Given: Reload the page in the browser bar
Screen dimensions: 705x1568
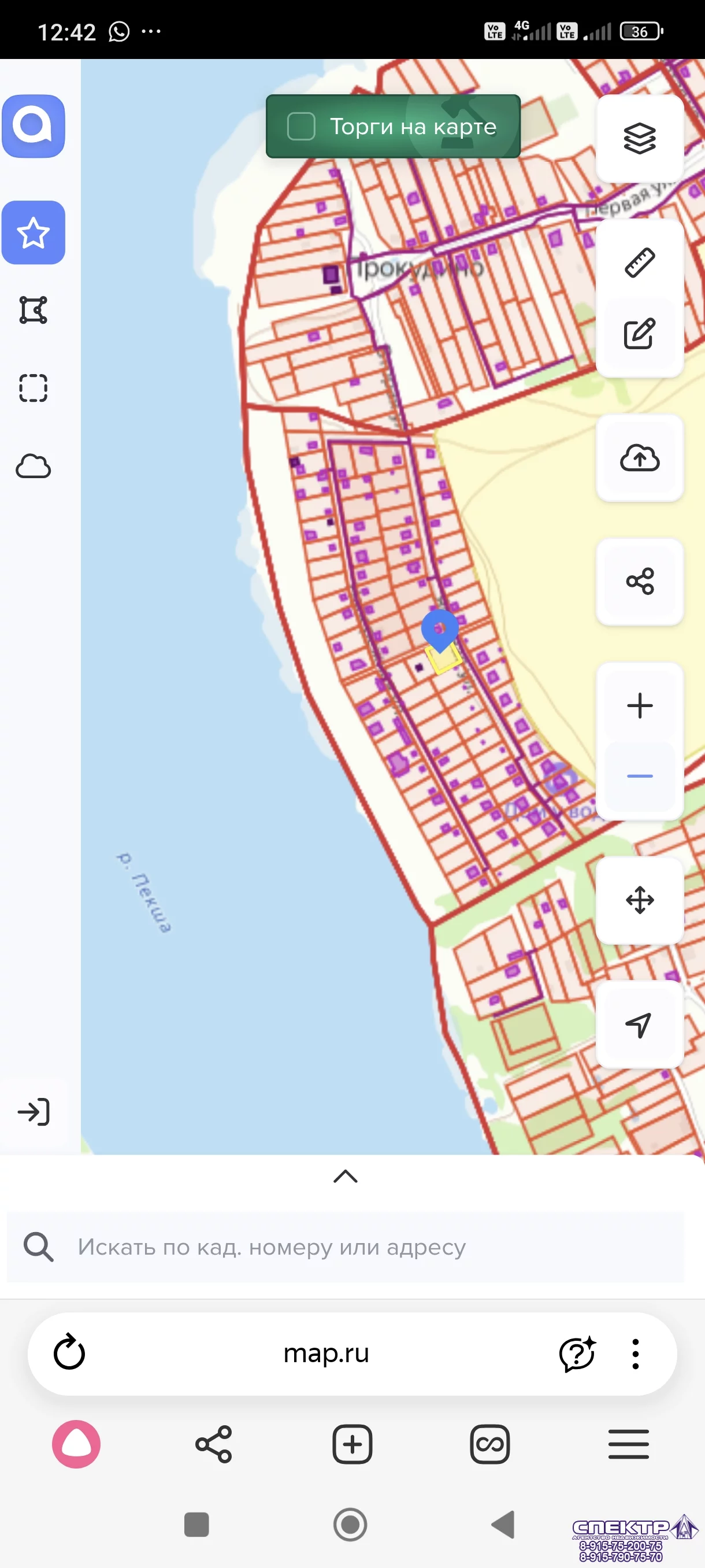Looking at the screenshot, I should click(69, 1353).
